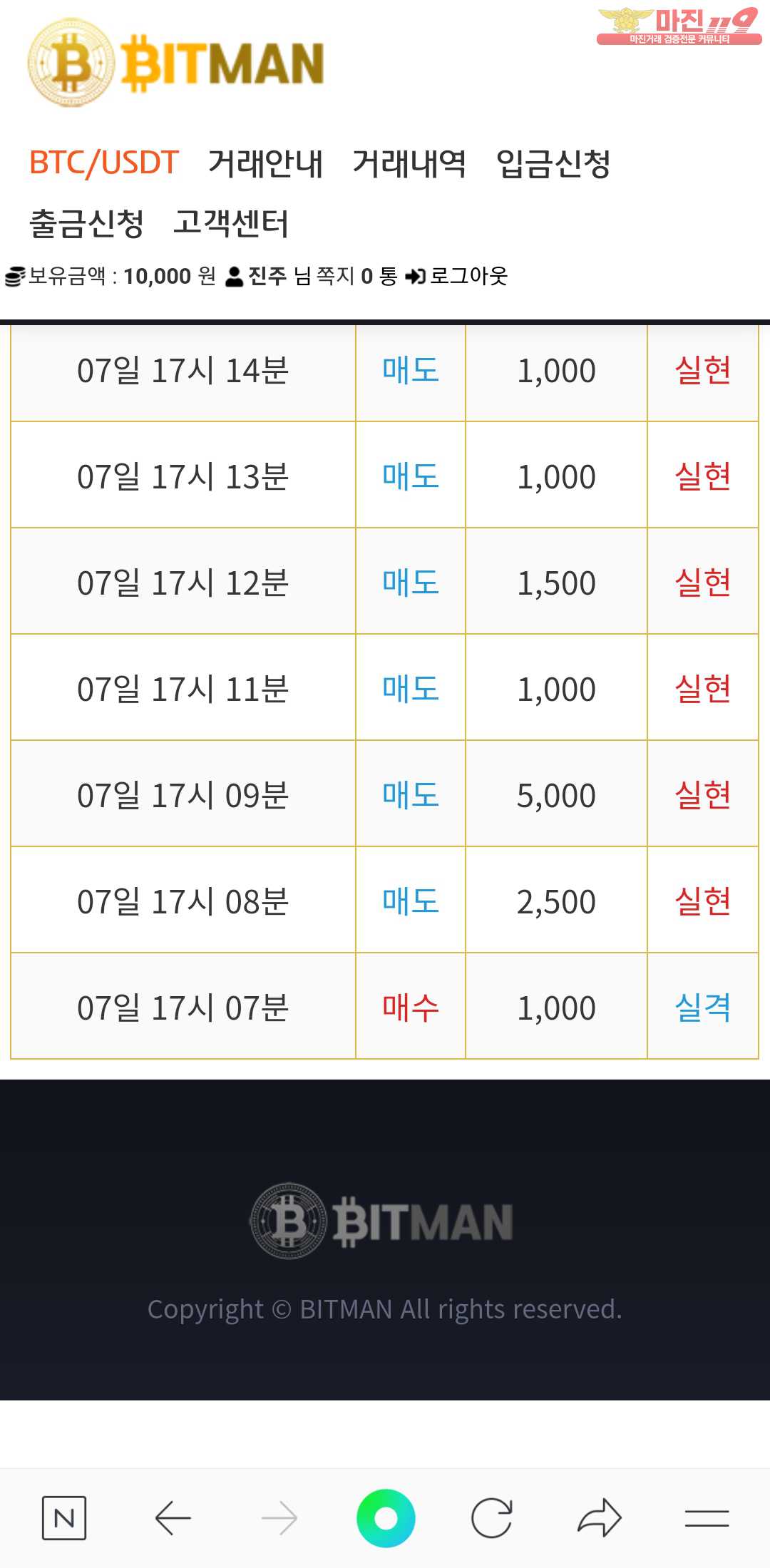
Task: Open 거래내역 transaction history
Action: (409, 163)
